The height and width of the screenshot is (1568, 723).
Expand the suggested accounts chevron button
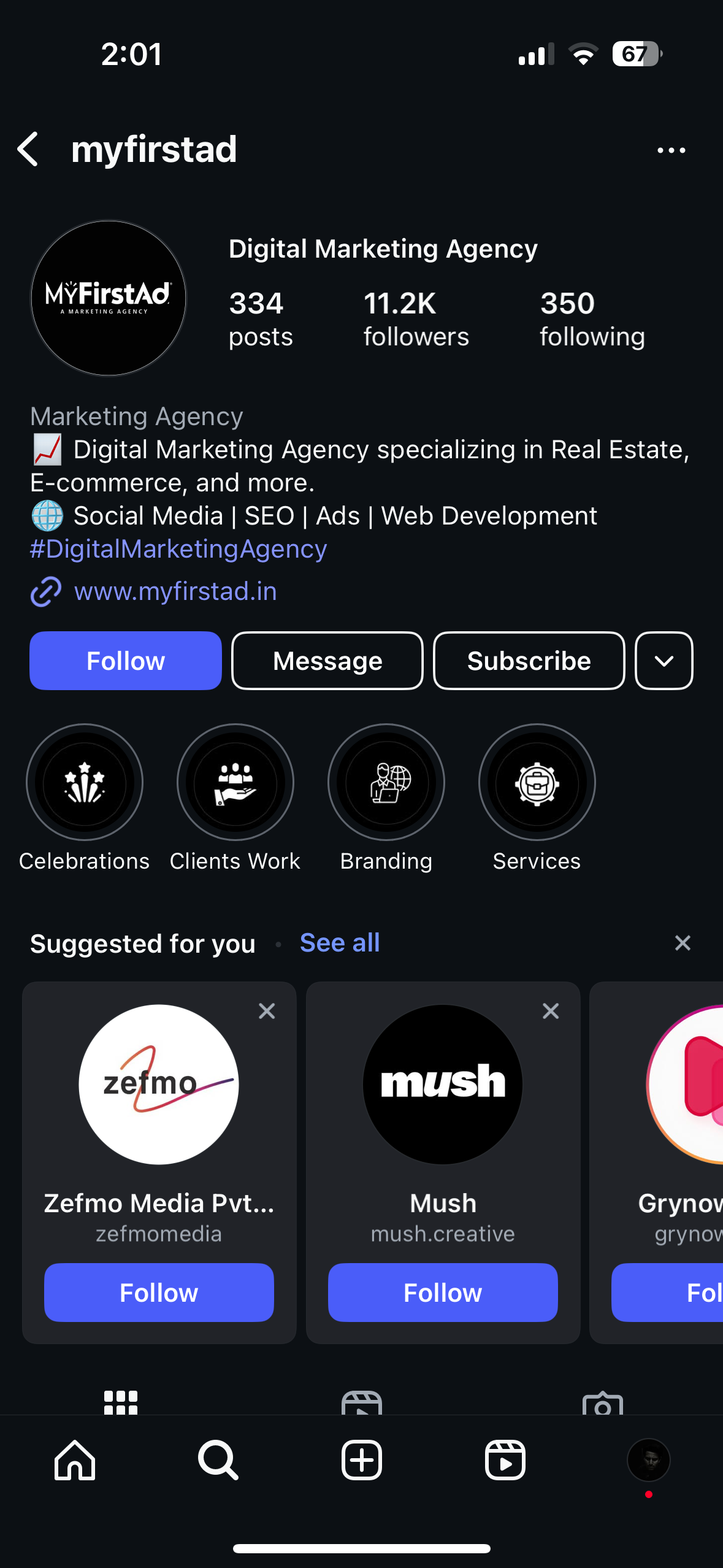pyautogui.click(x=664, y=661)
